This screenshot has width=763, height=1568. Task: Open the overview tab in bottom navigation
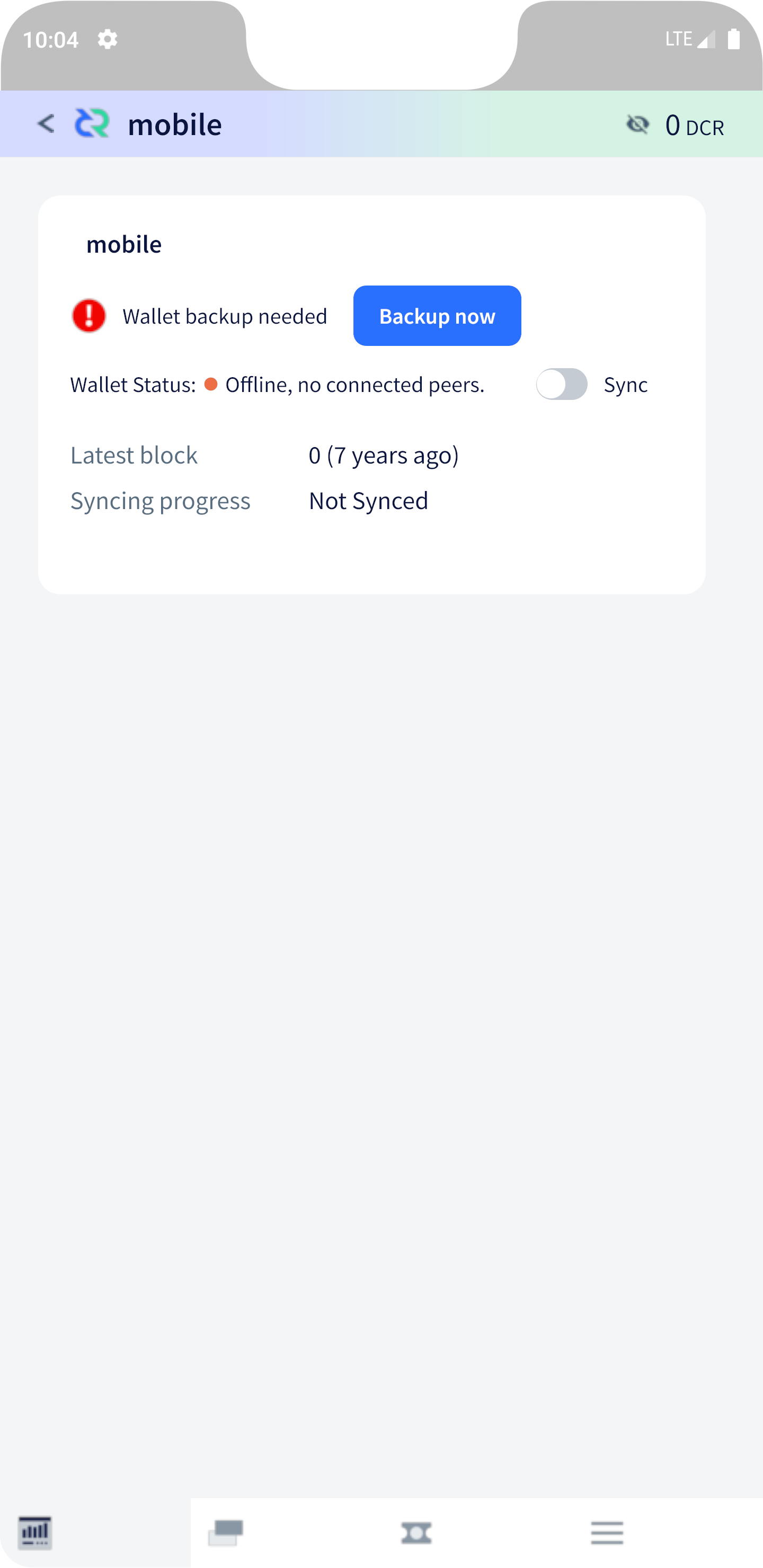click(x=36, y=1532)
